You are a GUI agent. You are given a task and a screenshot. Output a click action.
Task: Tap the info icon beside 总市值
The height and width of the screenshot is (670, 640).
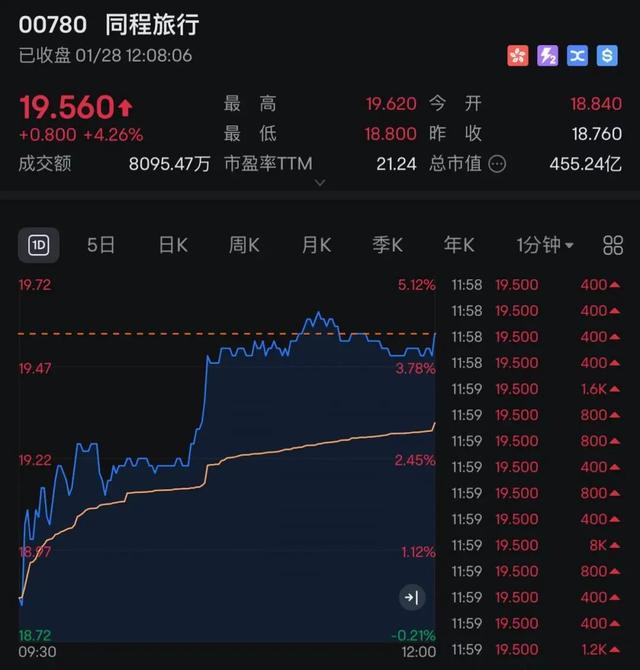point(497,164)
